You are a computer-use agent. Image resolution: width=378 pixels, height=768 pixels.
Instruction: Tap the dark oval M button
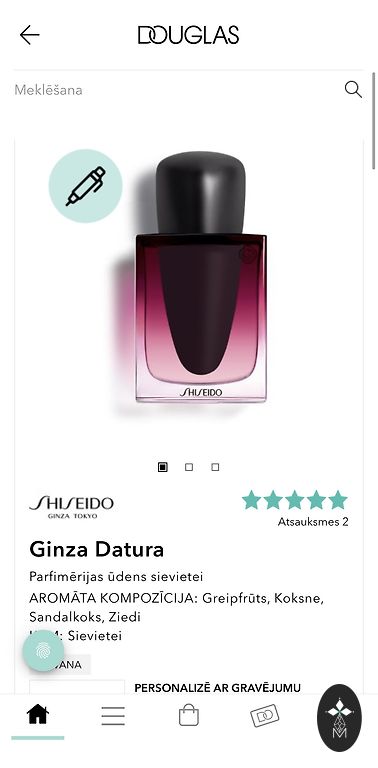tap(339, 718)
